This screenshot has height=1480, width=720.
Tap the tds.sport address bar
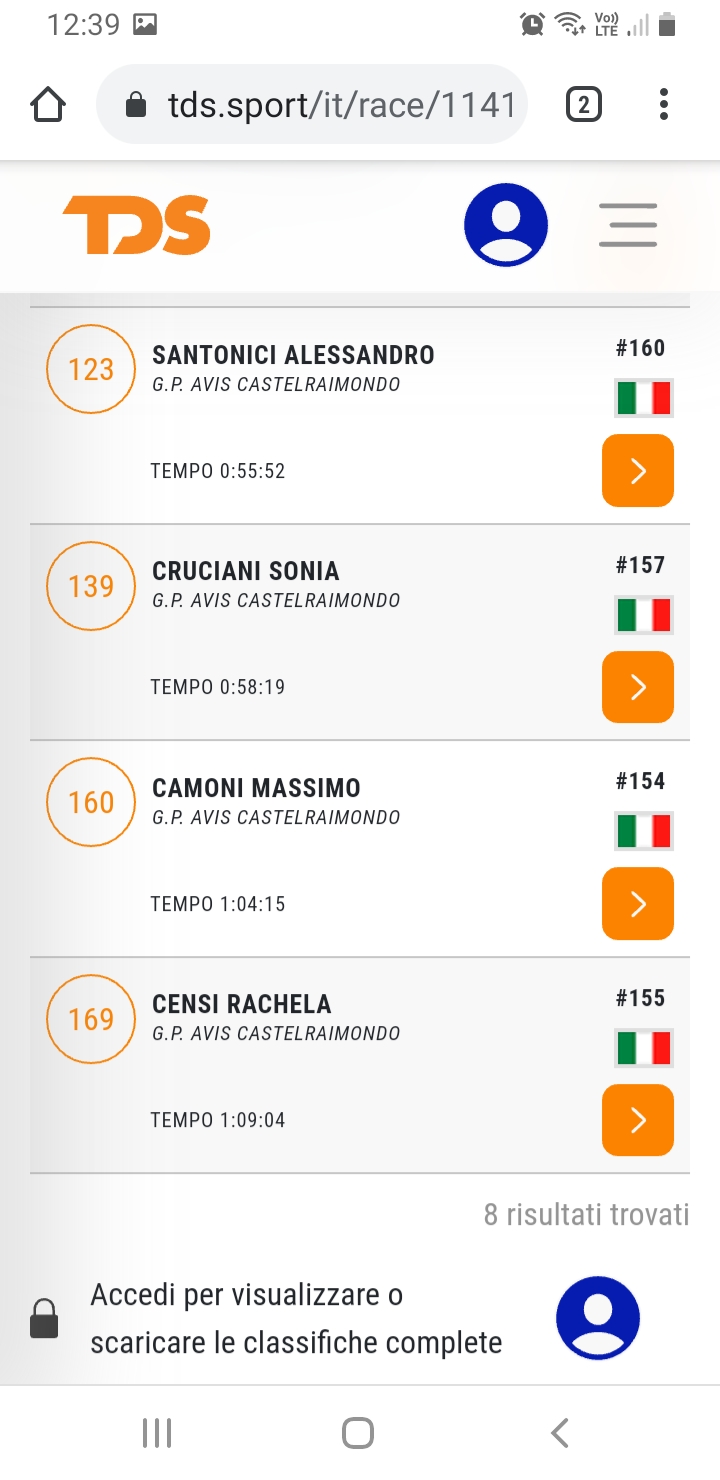[x=311, y=105]
